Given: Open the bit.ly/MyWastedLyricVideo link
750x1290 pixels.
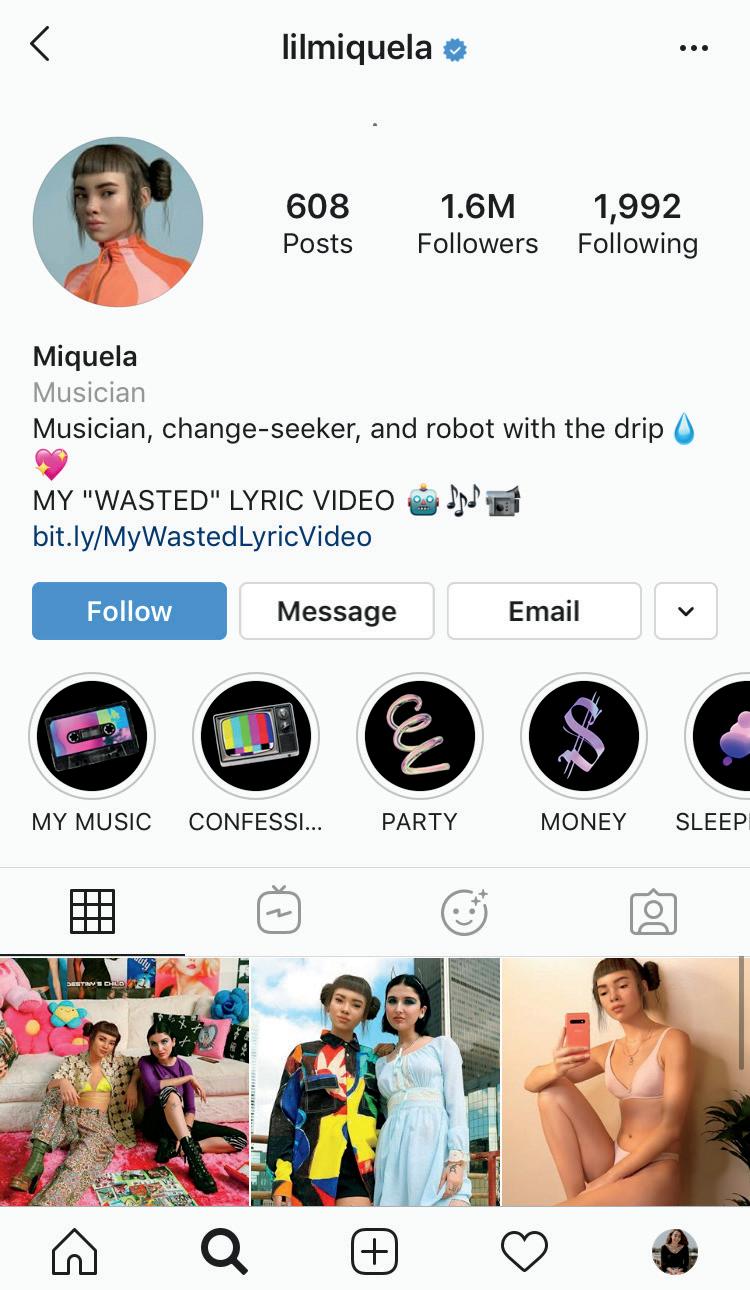Looking at the screenshot, I should pos(202,537).
